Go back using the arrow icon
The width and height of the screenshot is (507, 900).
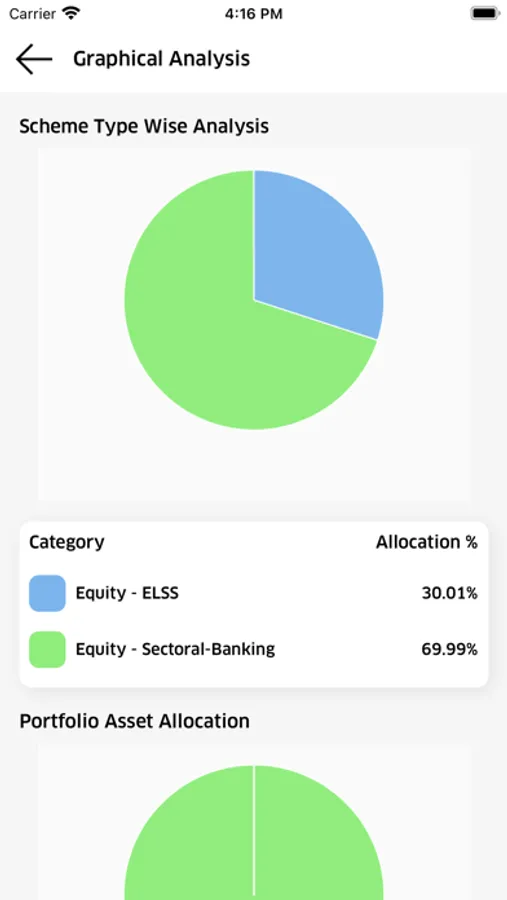34,59
